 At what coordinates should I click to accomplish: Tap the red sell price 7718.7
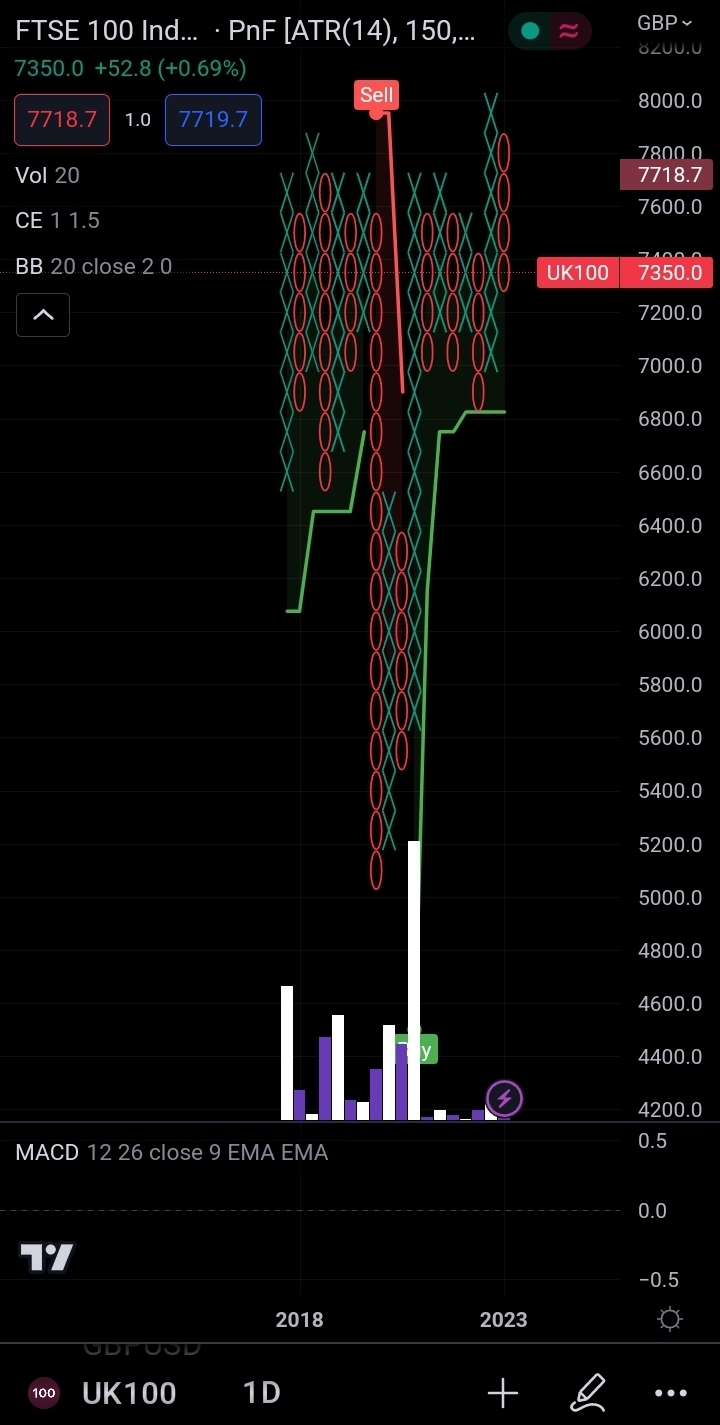[x=62, y=120]
